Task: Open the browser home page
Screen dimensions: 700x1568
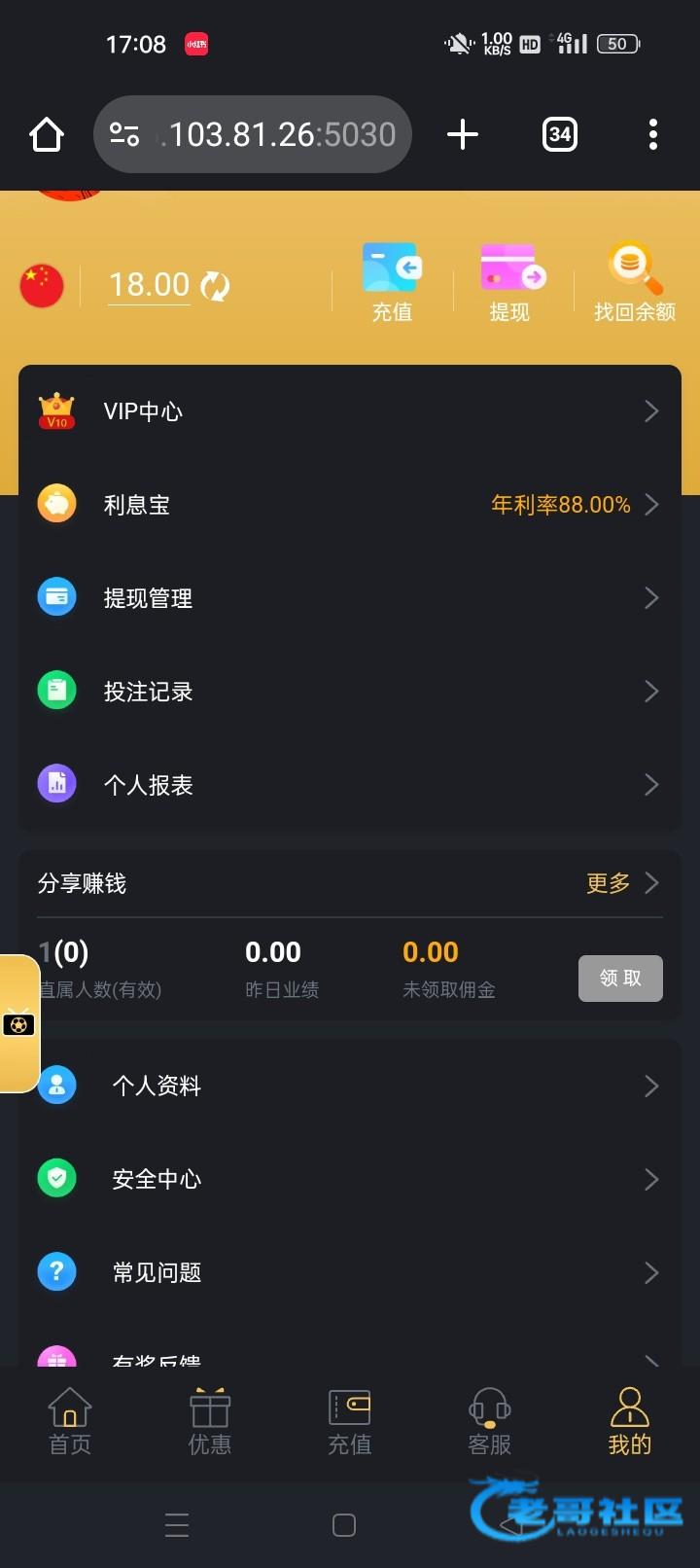Action: tap(47, 134)
